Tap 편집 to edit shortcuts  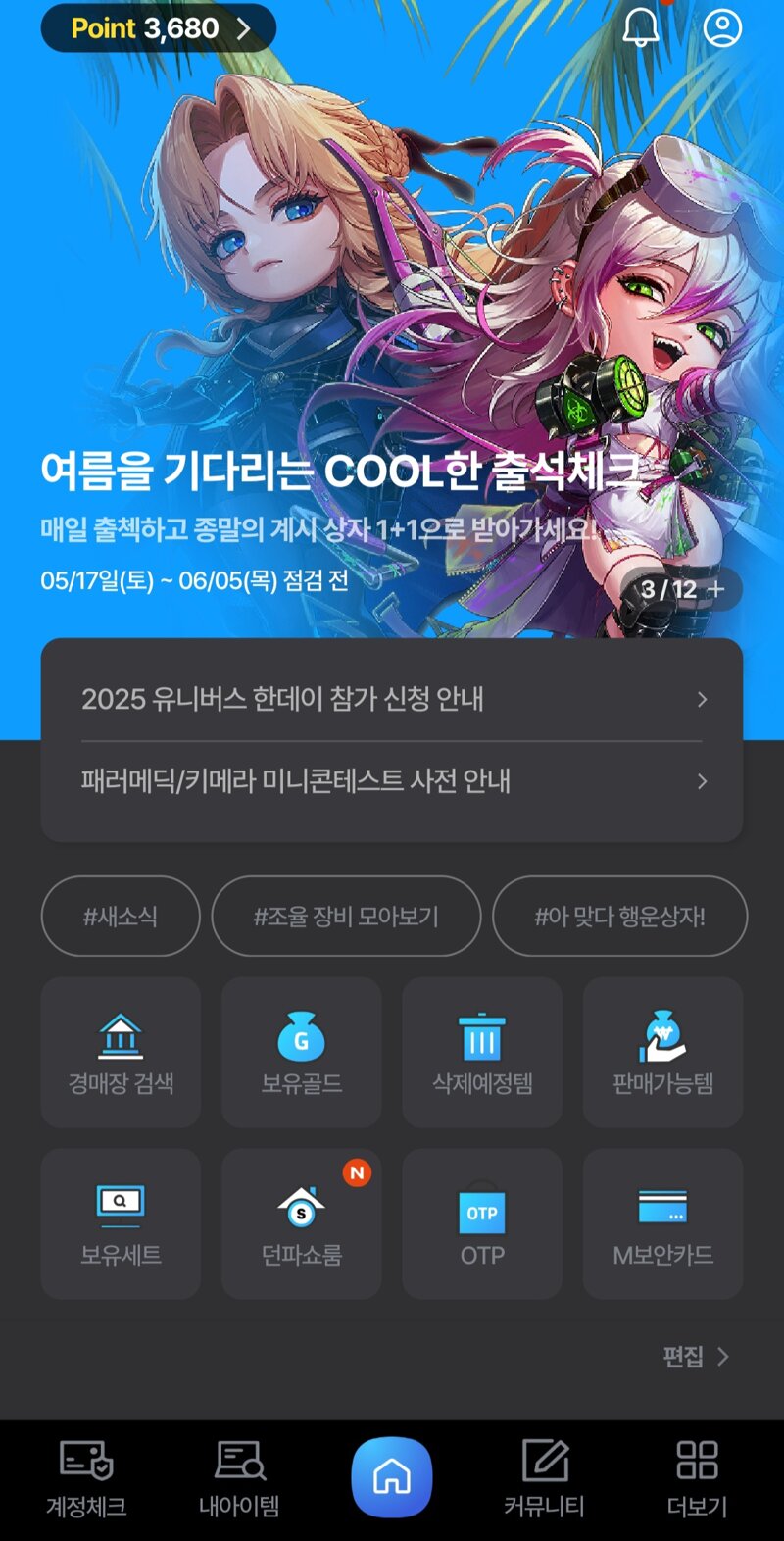(696, 1357)
